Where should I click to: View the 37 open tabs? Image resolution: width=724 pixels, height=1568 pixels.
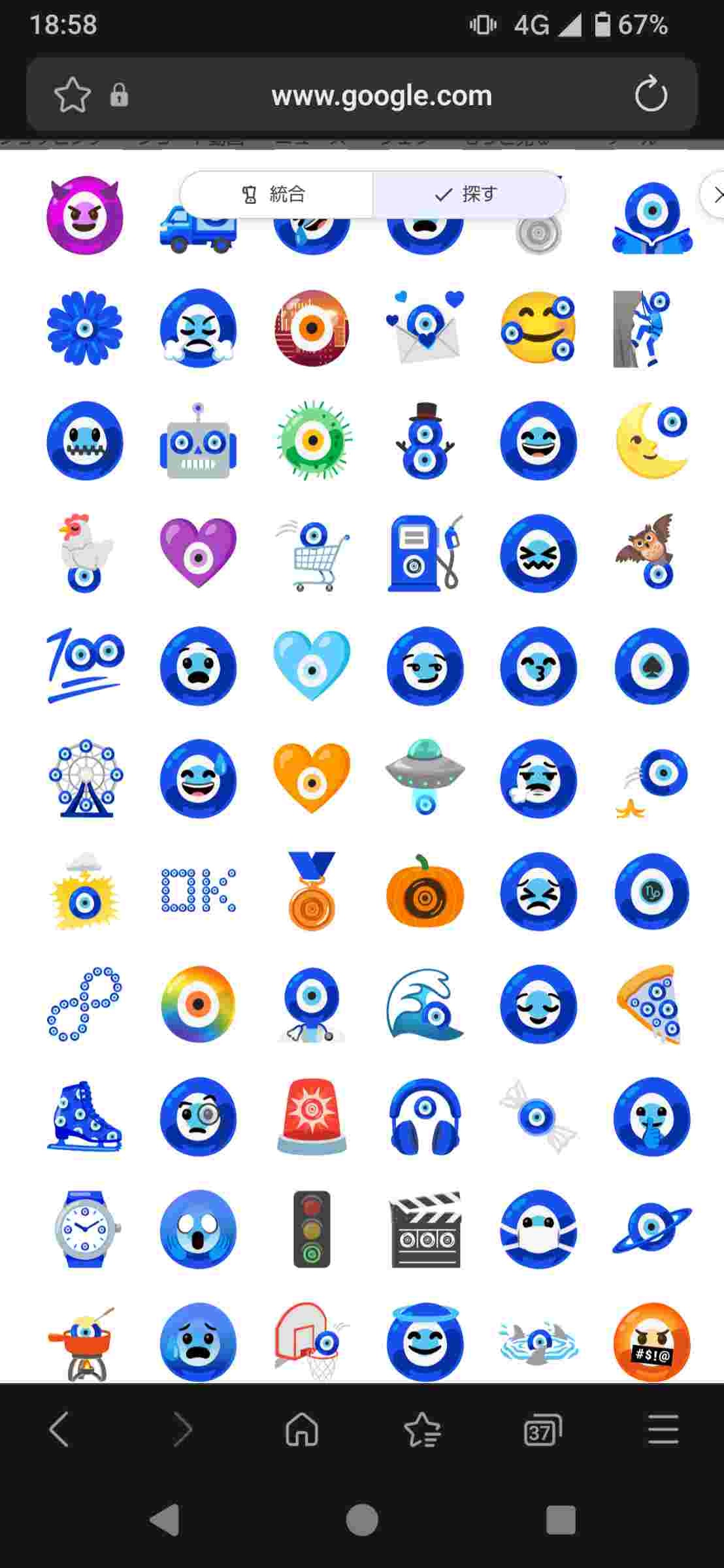[x=542, y=1429]
